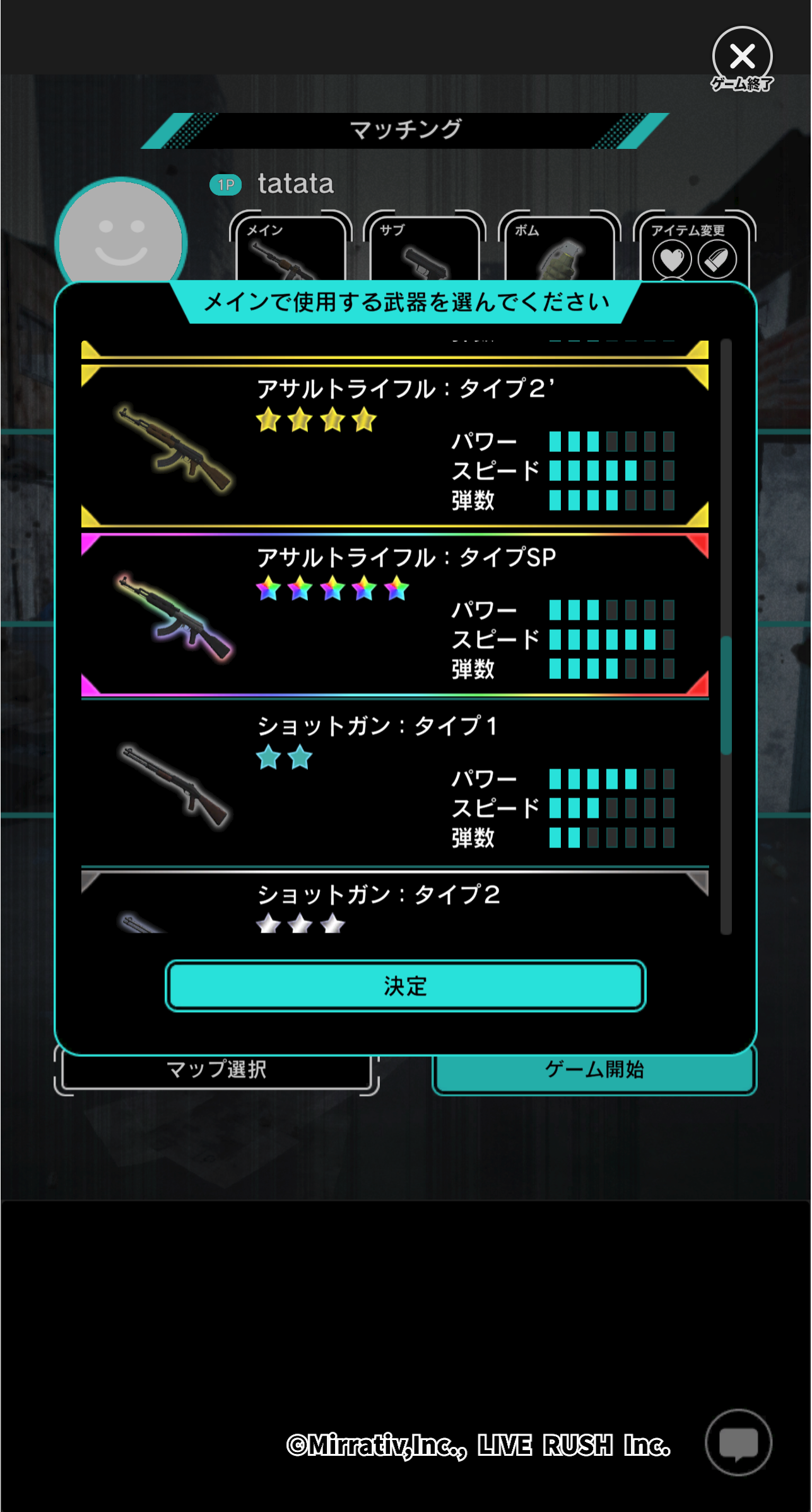Open the chat bubble icon
812x1512 pixels.
[x=738, y=1443]
